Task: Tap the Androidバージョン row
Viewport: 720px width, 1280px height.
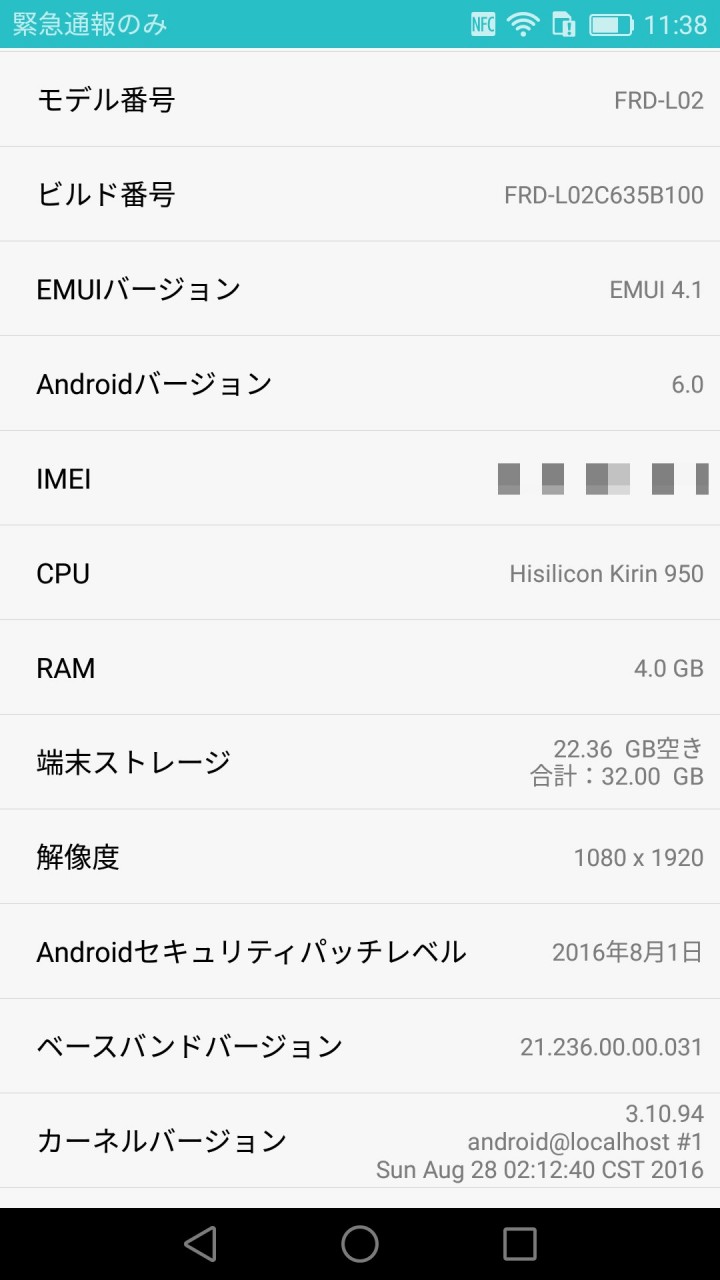Action: tap(360, 384)
